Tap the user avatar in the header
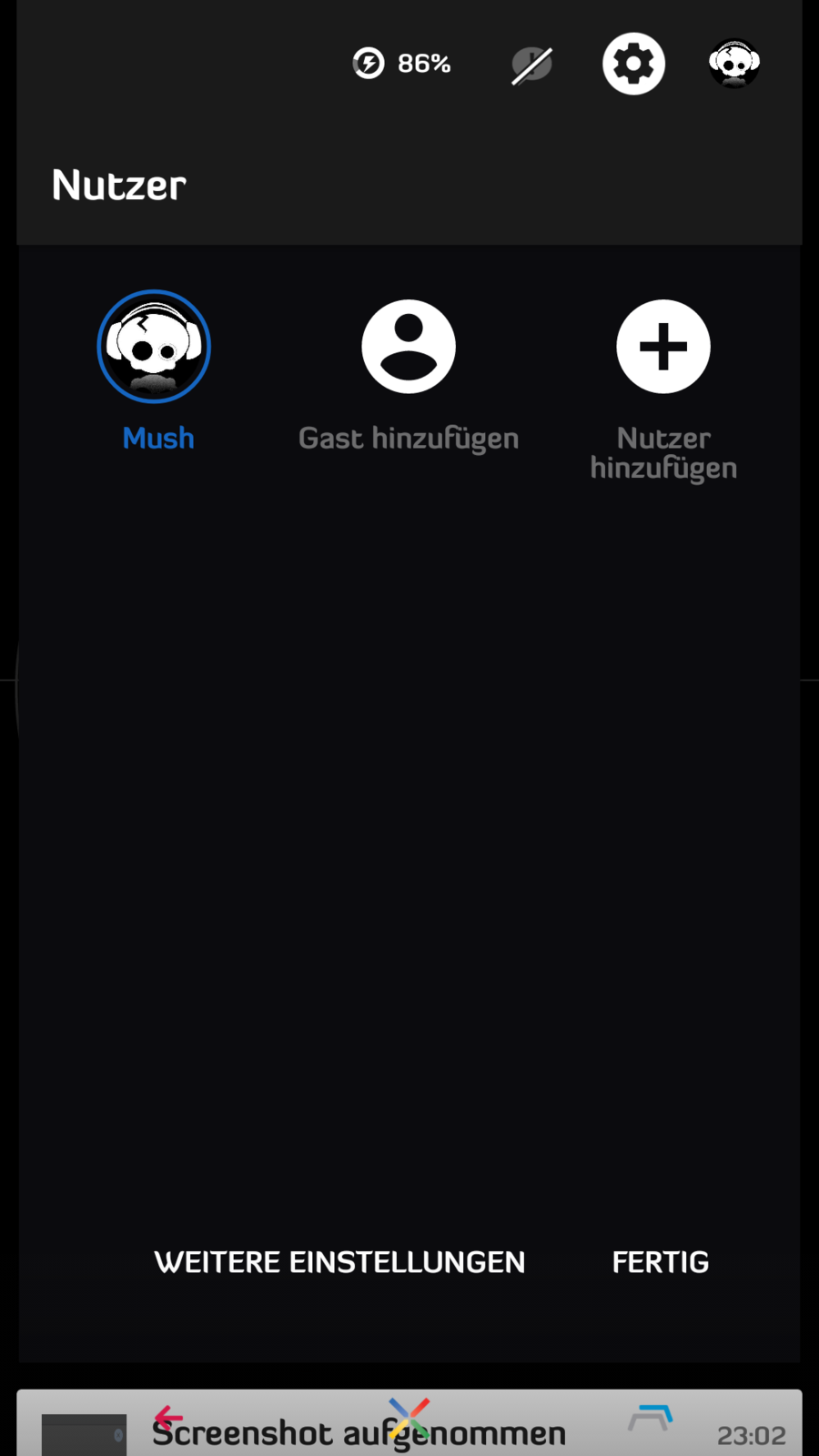 pos(734,64)
